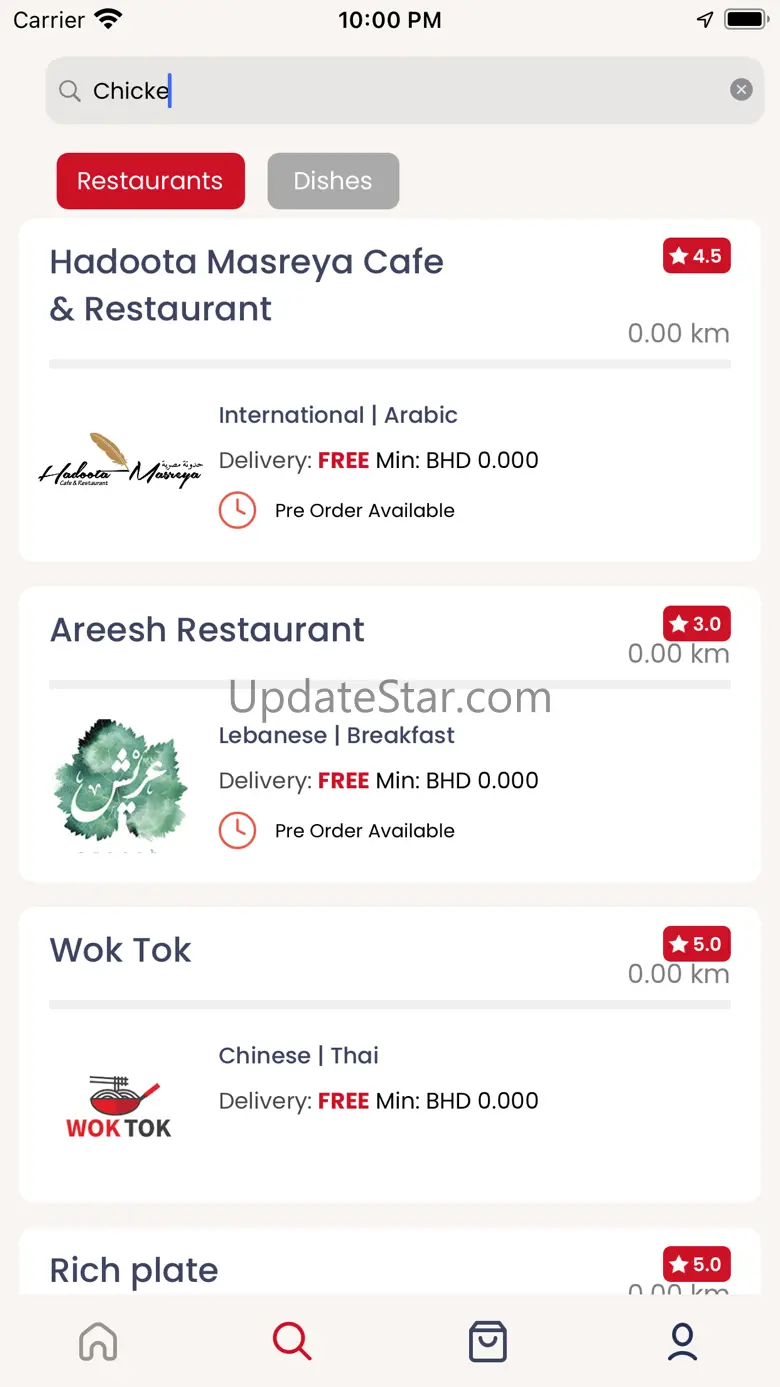The height and width of the screenshot is (1387, 780).
Task: Open the profile tab
Action: pos(682,1341)
